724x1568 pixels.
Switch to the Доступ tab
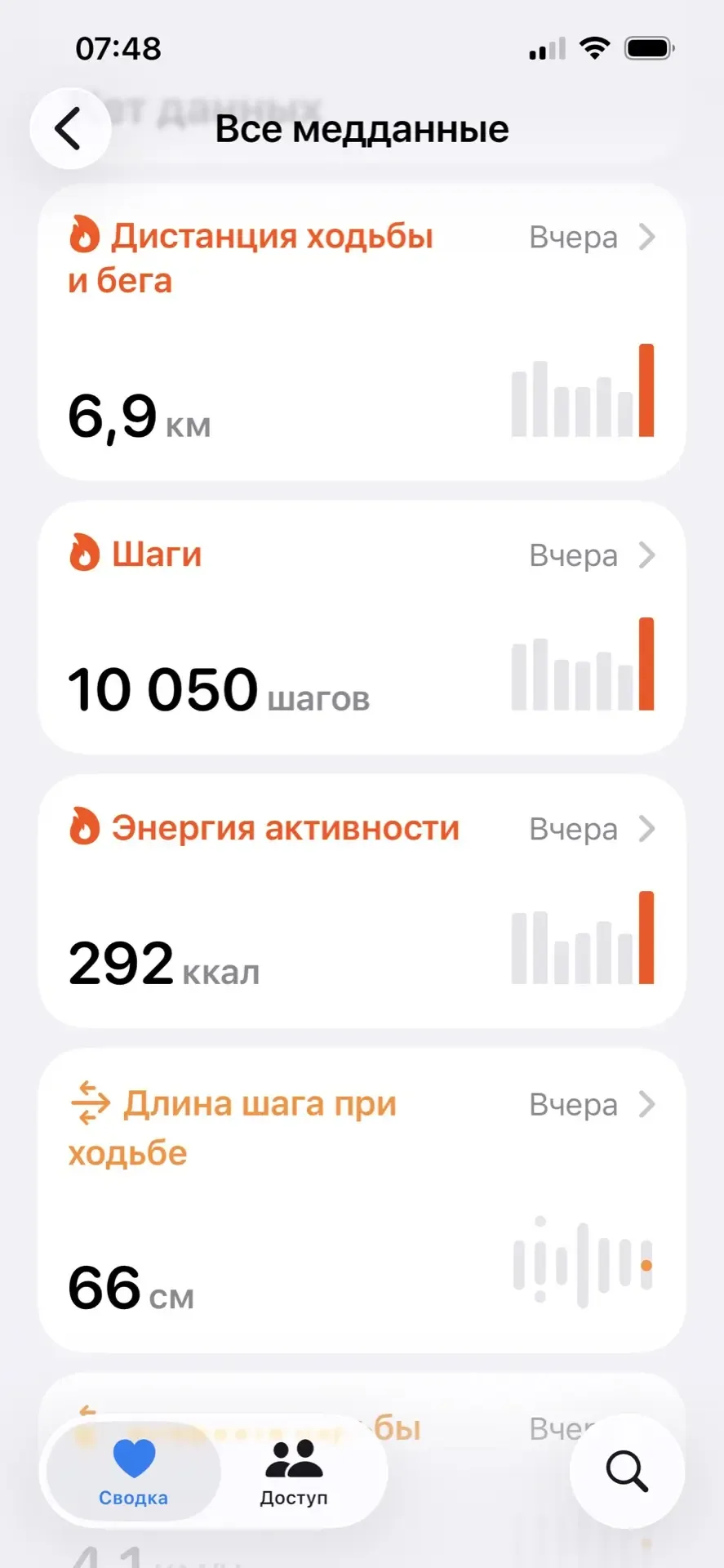(294, 1471)
